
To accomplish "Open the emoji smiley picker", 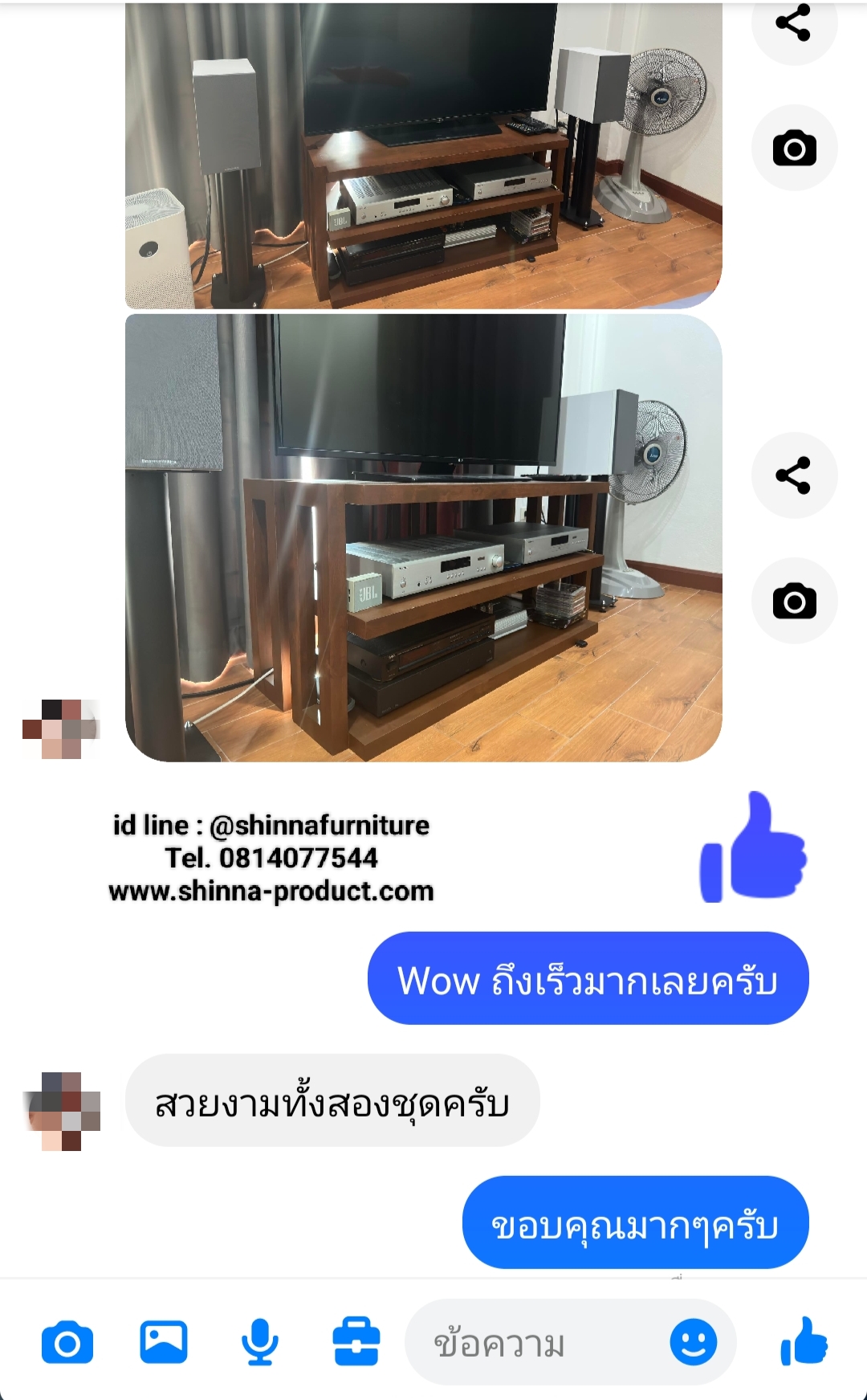I will (x=693, y=1342).
